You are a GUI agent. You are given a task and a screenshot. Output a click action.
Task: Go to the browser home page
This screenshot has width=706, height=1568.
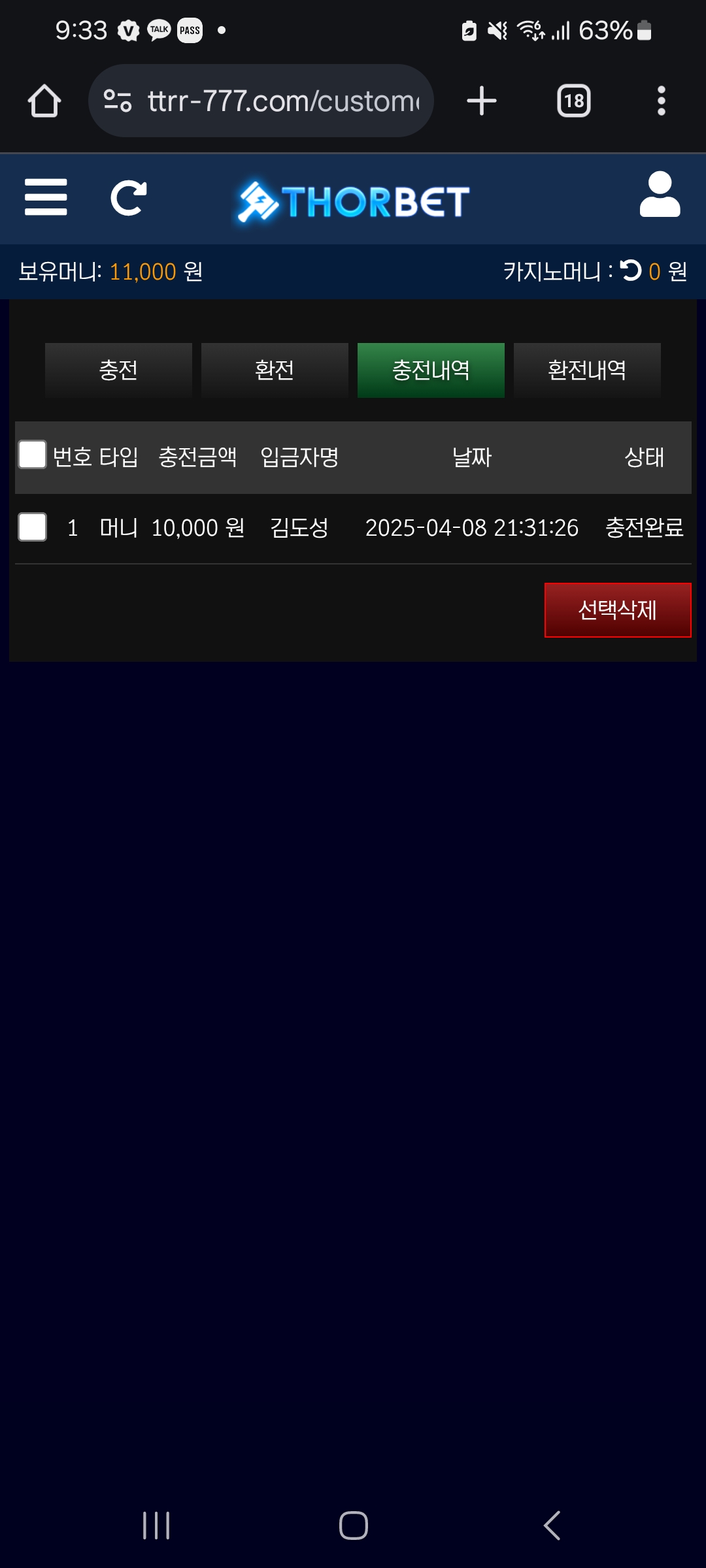point(44,101)
